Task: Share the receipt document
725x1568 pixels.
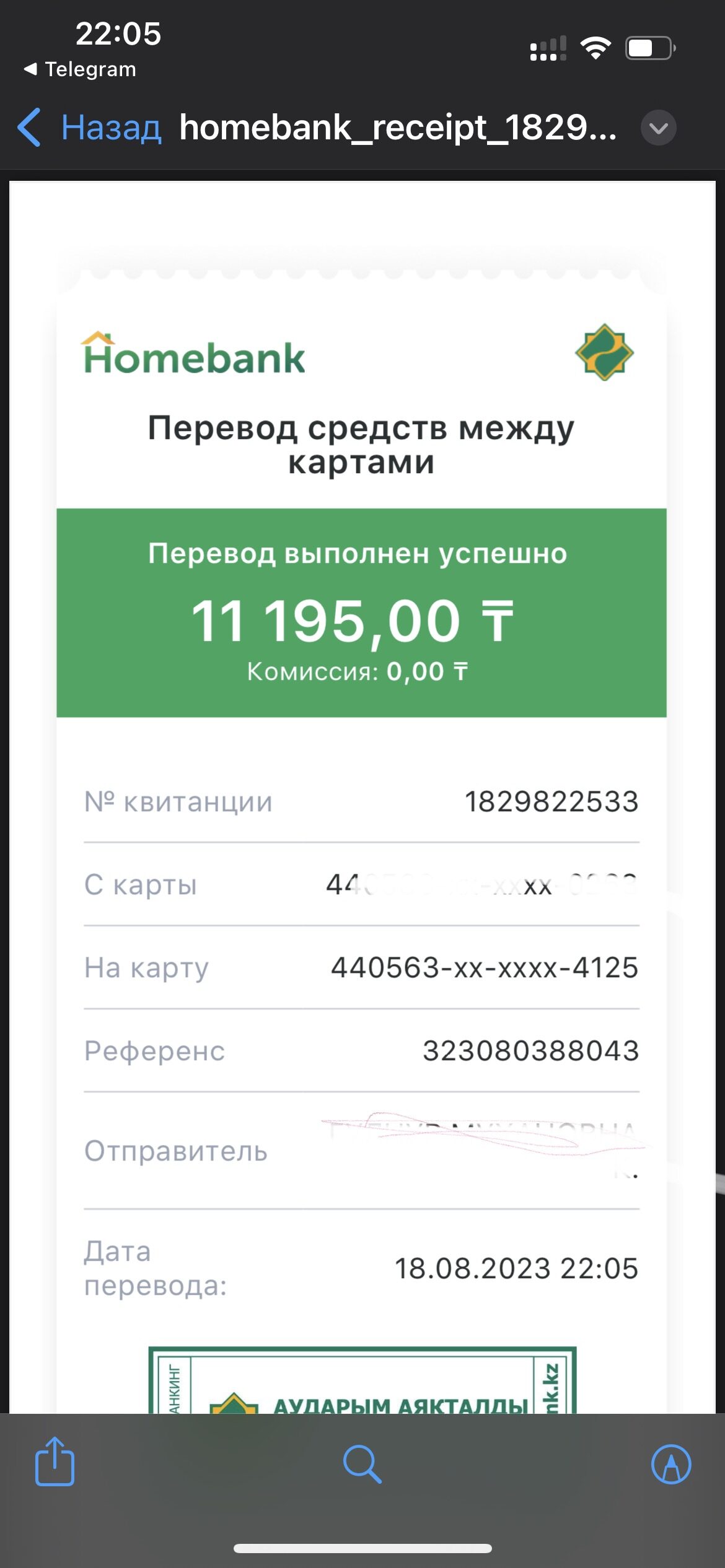Action: click(55, 1462)
